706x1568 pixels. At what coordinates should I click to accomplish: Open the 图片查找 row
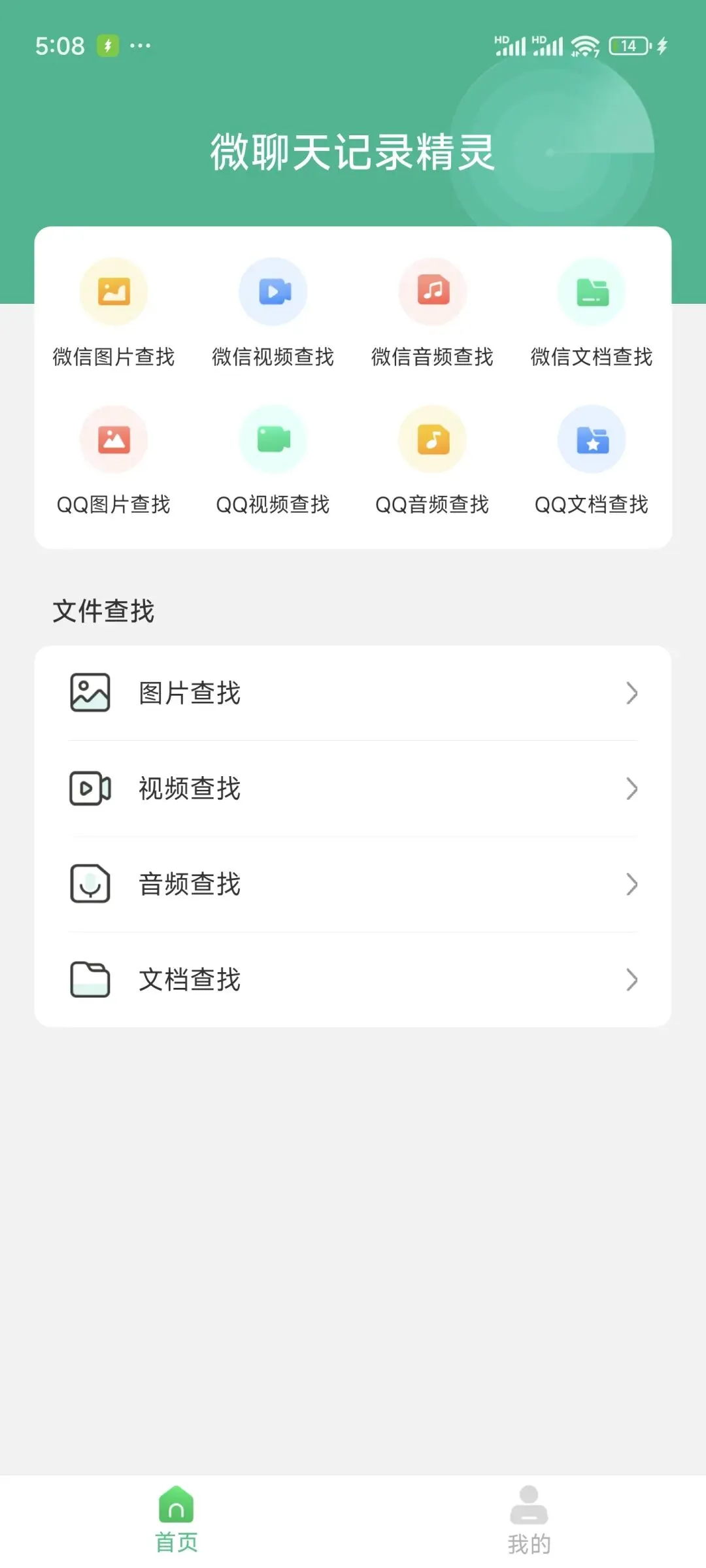[x=353, y=693]
